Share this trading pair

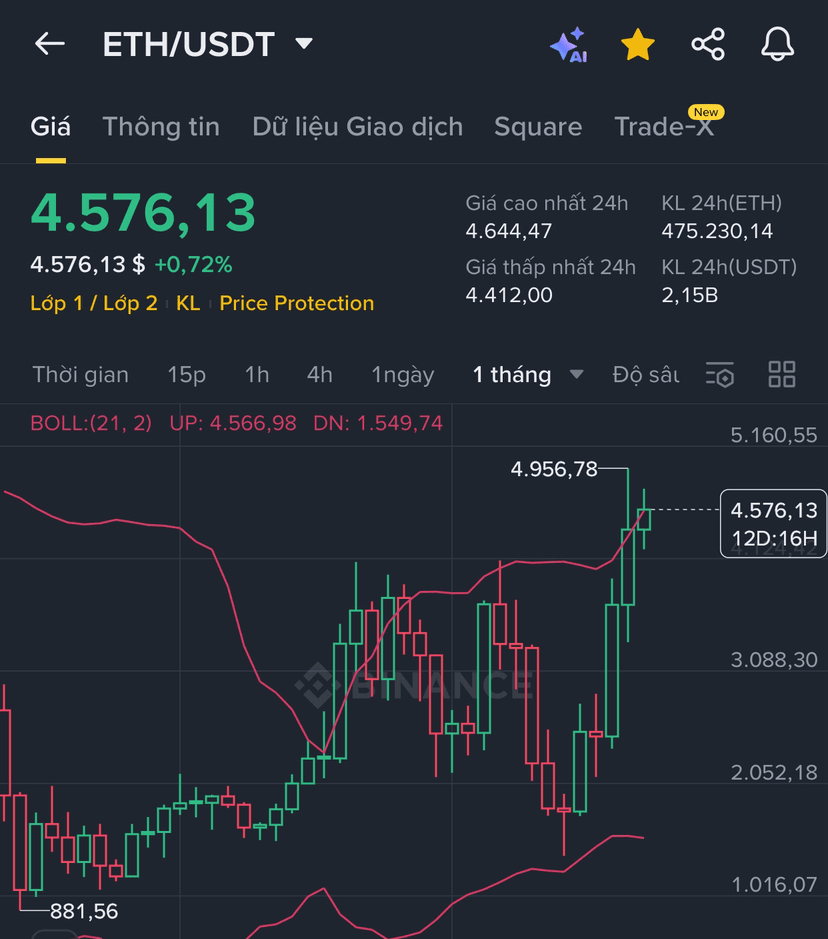[x=708, y=45]
